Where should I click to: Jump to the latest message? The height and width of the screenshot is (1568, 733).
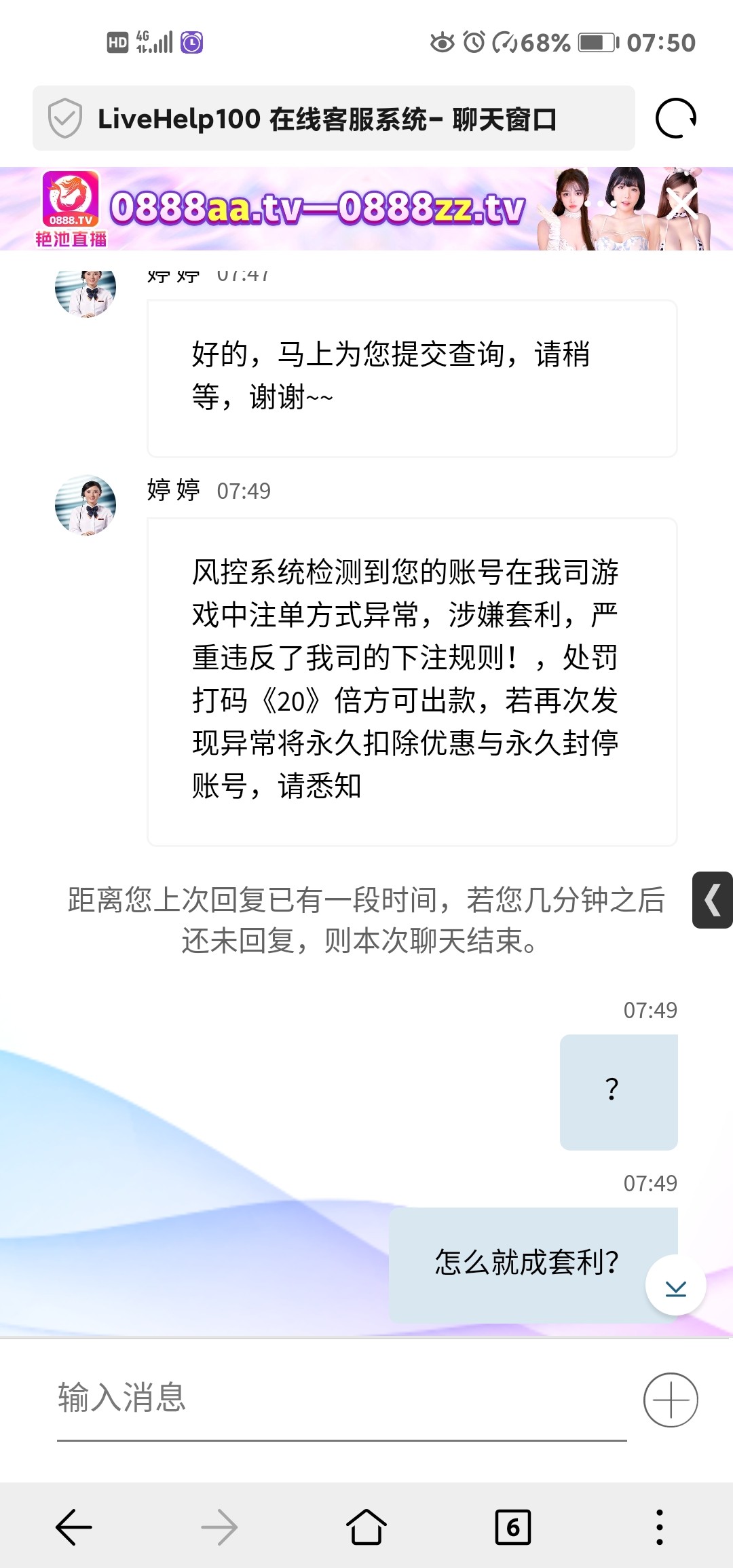(x=675, y=1286)
